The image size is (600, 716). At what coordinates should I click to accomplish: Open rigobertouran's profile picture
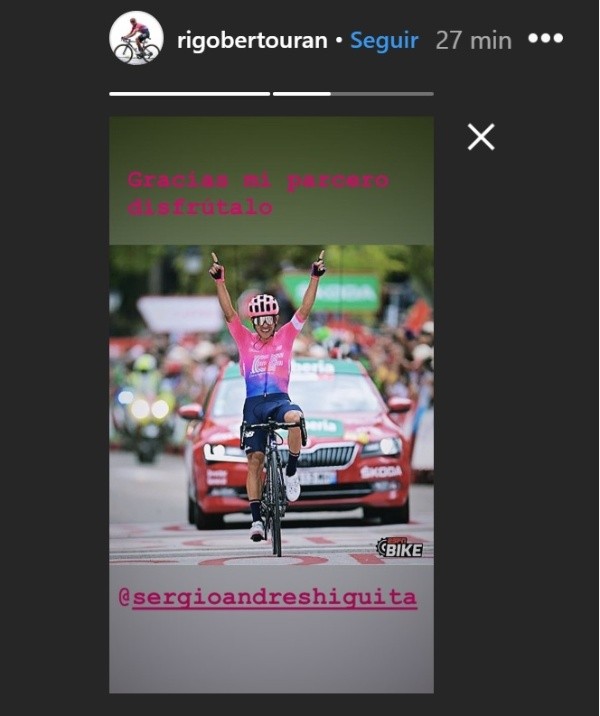pyautogui.click(x=136, y=39)
